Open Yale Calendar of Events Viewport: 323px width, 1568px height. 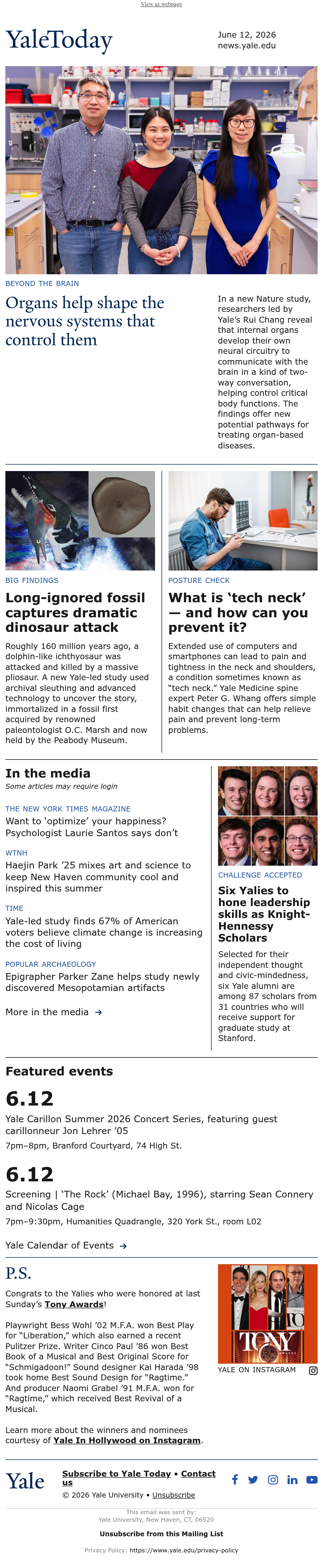coord(66,1245)
